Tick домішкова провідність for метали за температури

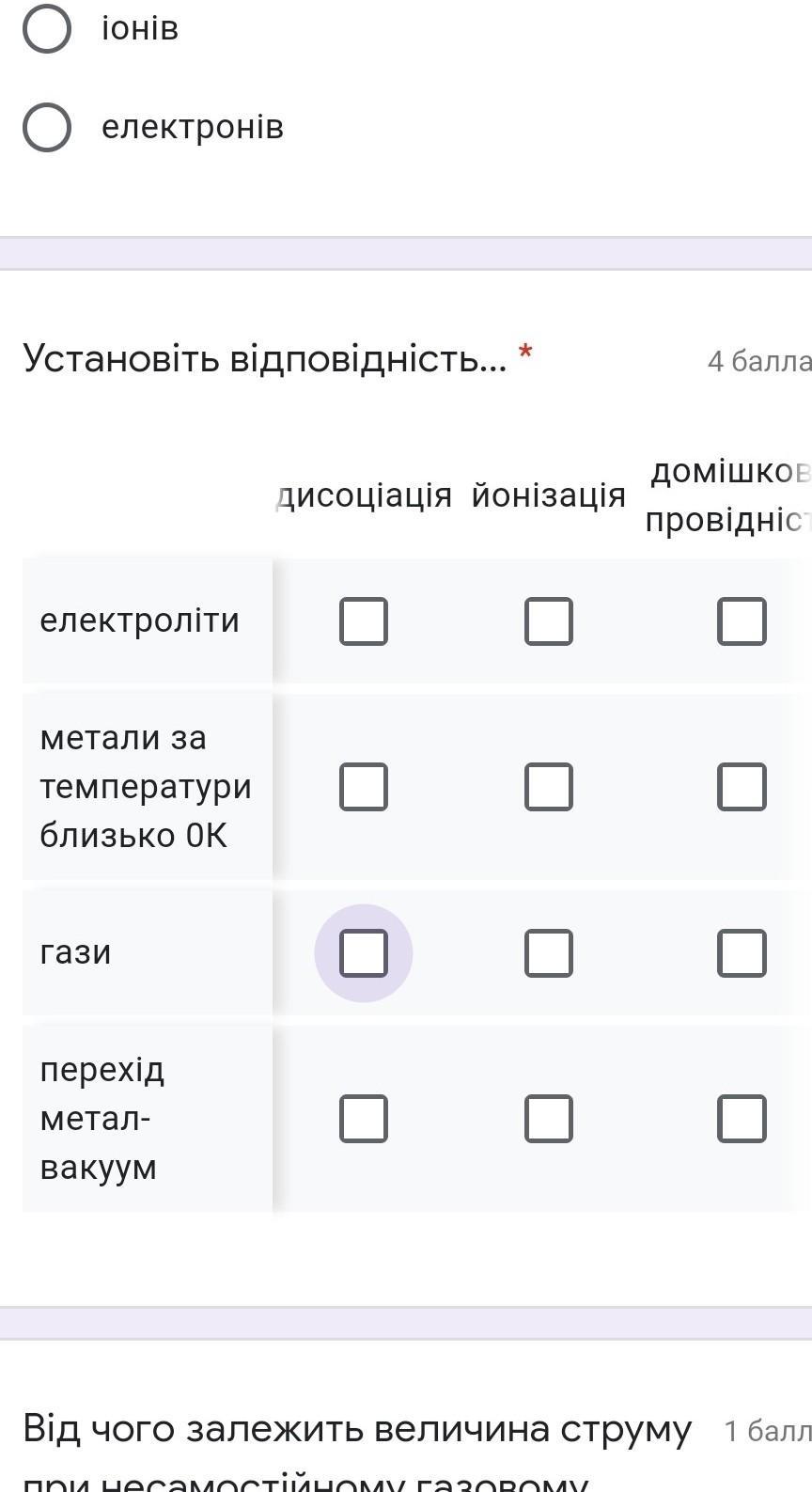coord(742,787)
